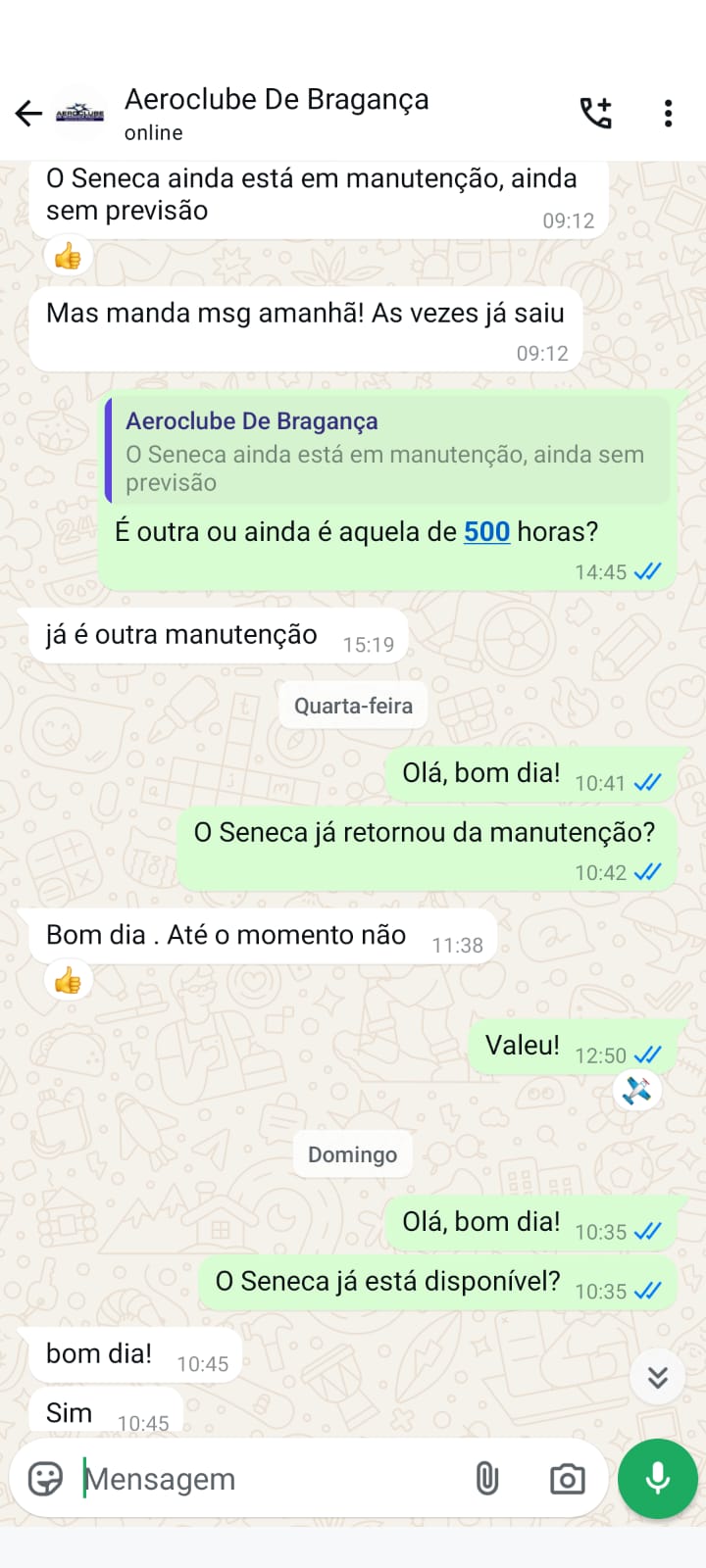Tap the microphone voice message button

pos(657,1479)
